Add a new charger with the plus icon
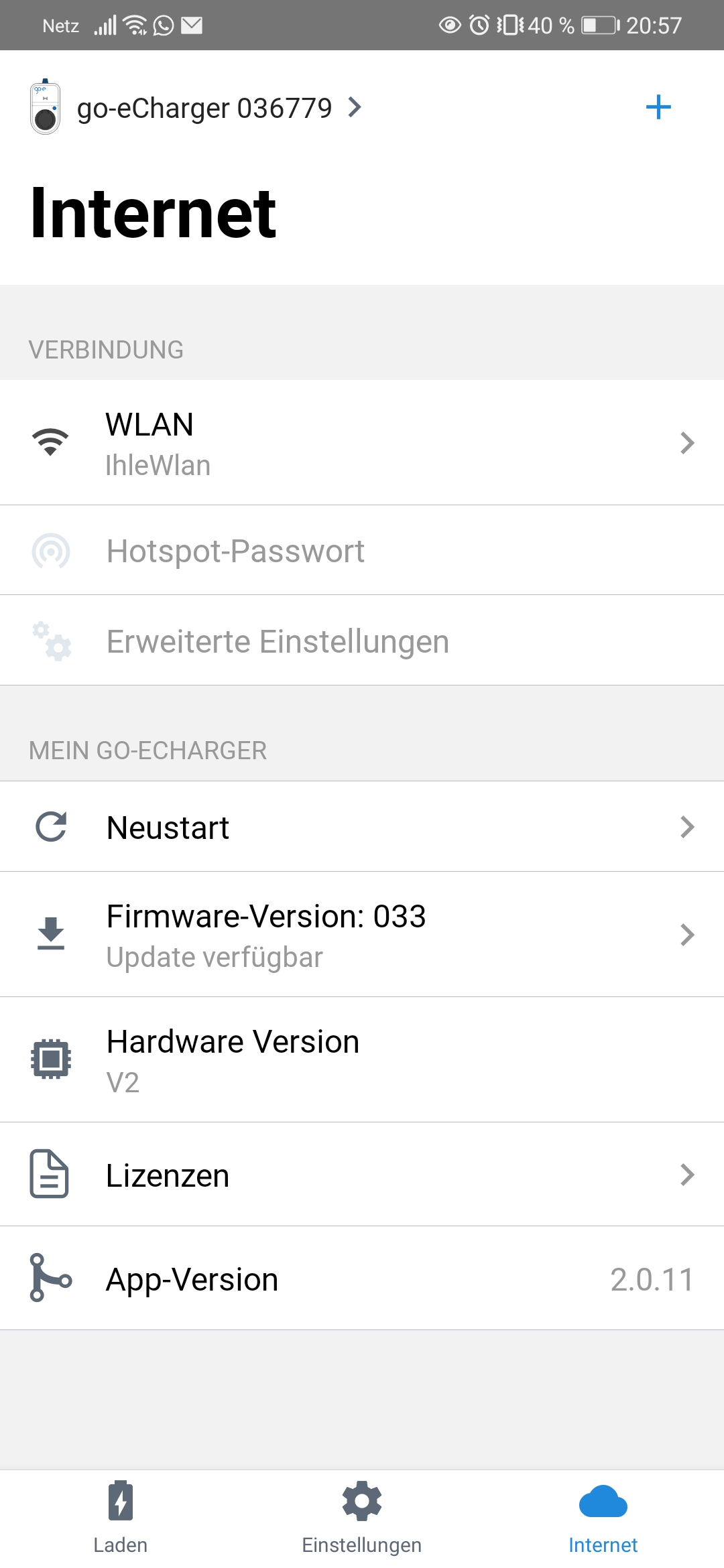The image size is (724, 1568). click(658, 107)
